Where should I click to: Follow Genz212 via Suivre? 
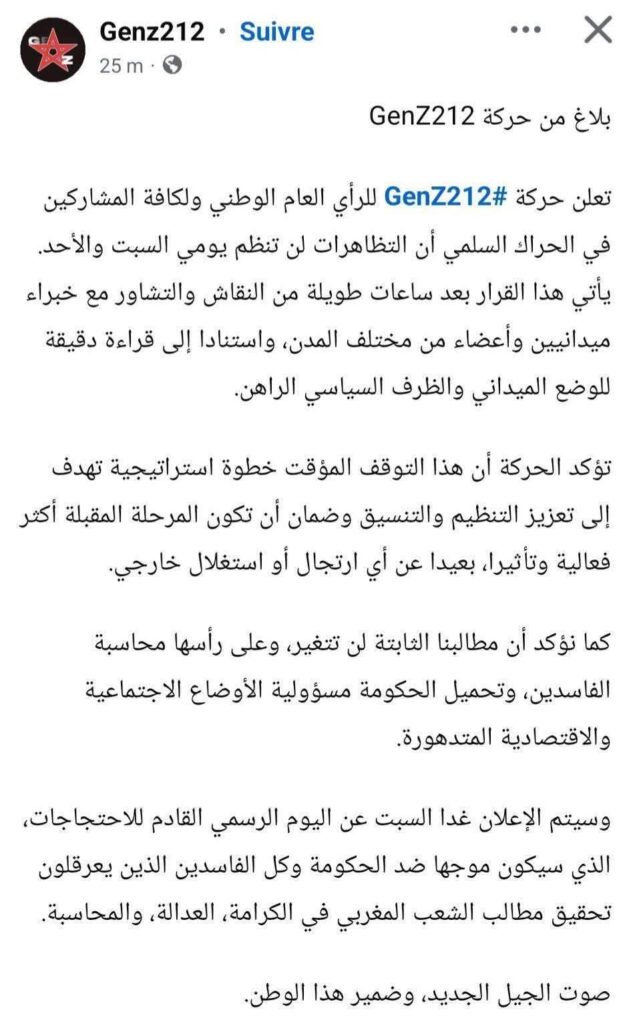tap(277, 32)
